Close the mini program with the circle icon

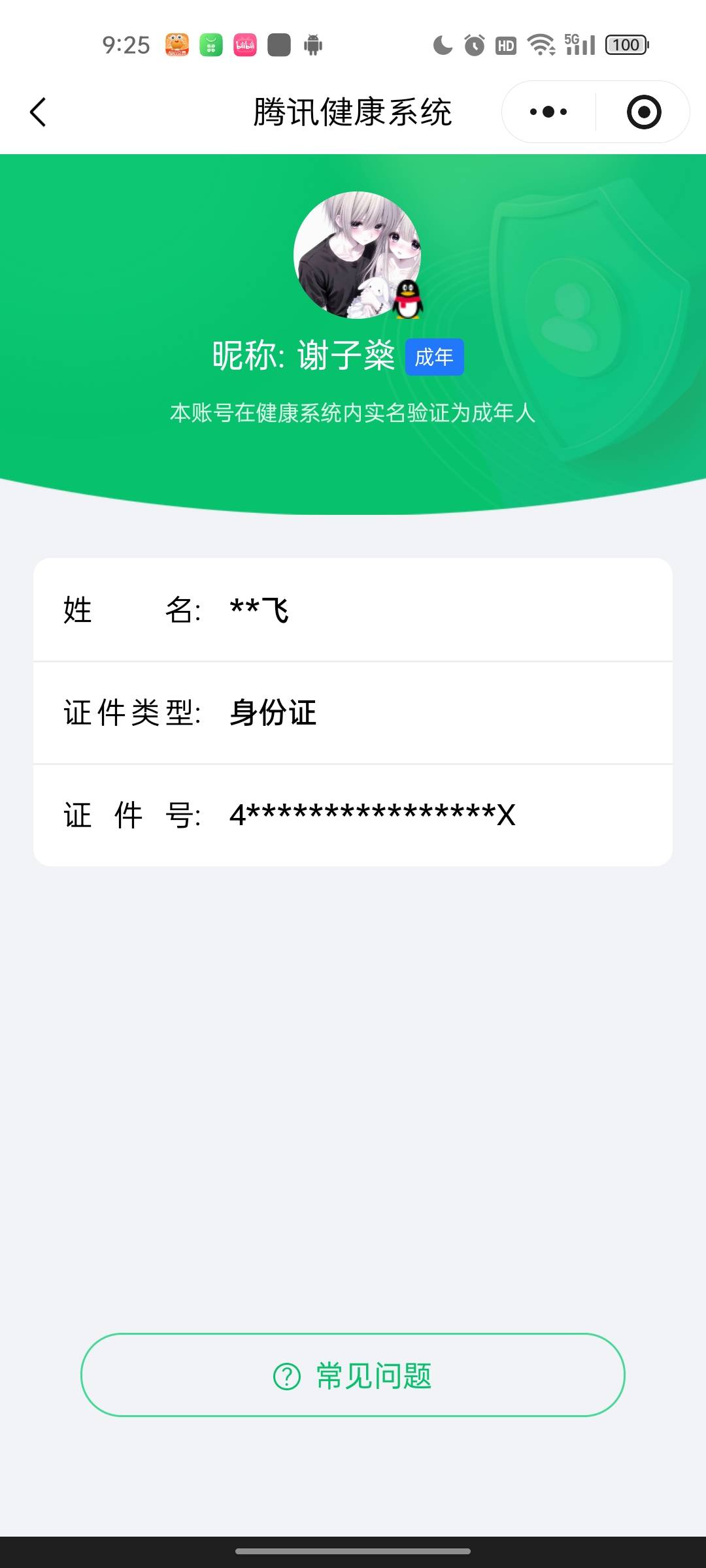(644, 112)
